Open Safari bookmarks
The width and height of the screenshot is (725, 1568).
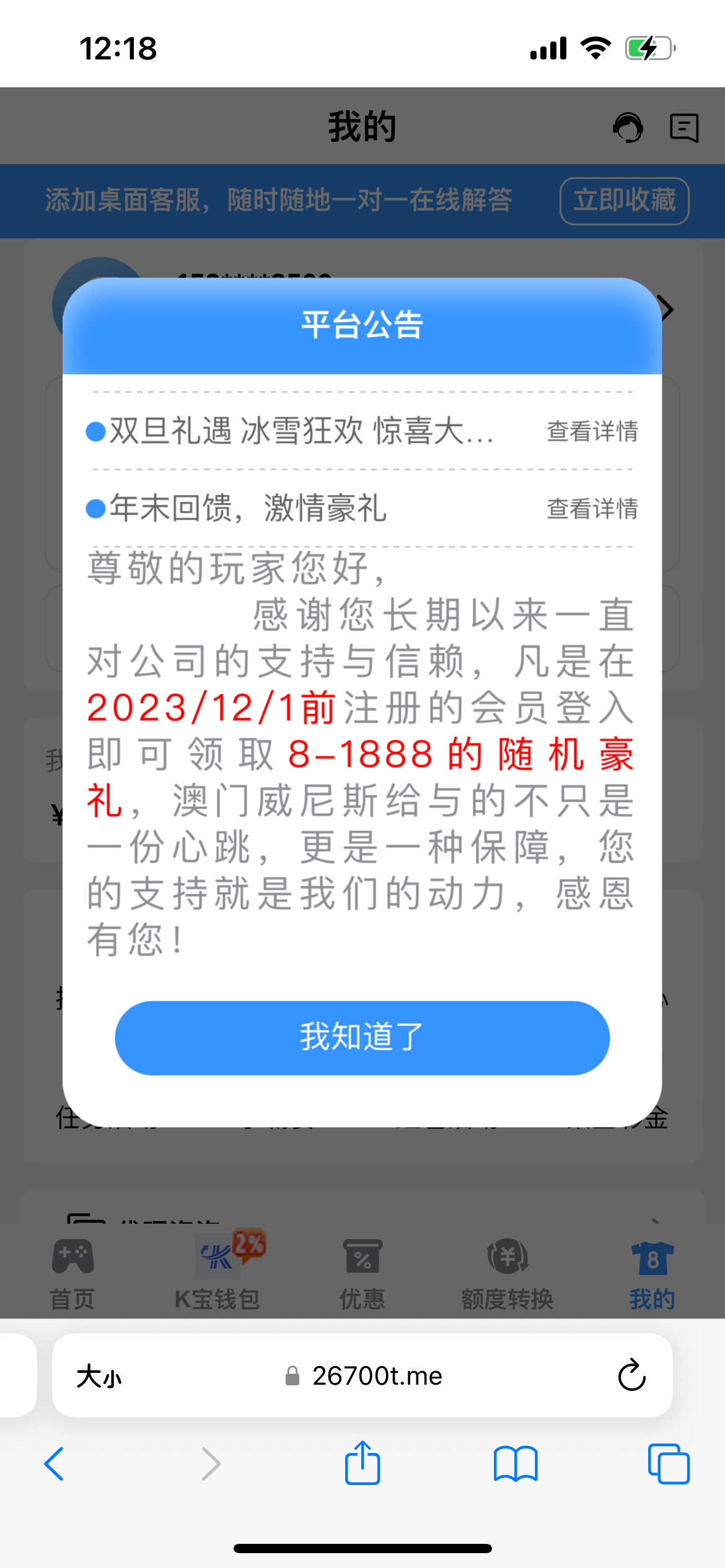[x=516, y=1464]
